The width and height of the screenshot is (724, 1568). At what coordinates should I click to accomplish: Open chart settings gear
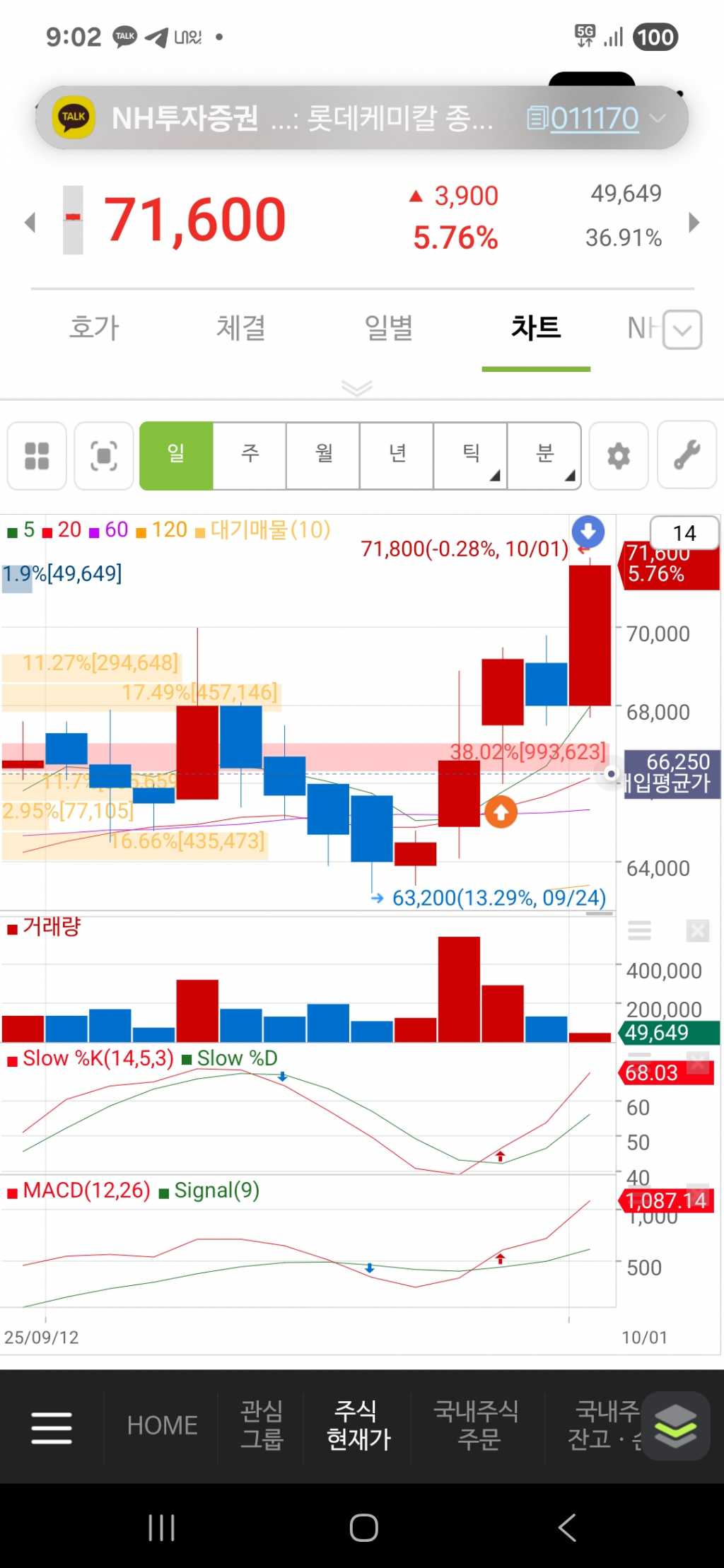(619, 456)
